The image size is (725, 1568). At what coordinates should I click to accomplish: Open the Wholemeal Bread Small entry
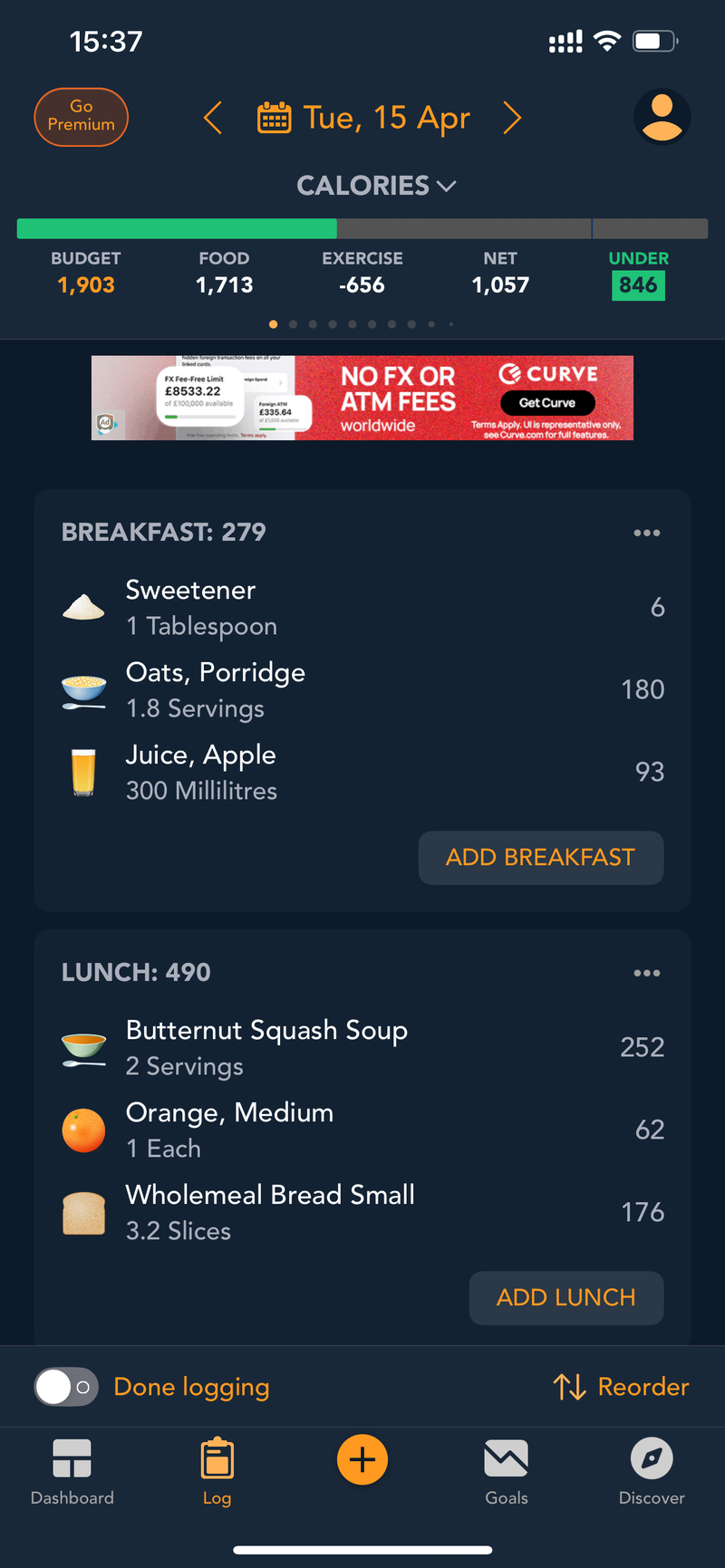click(x=362, y=1212)
